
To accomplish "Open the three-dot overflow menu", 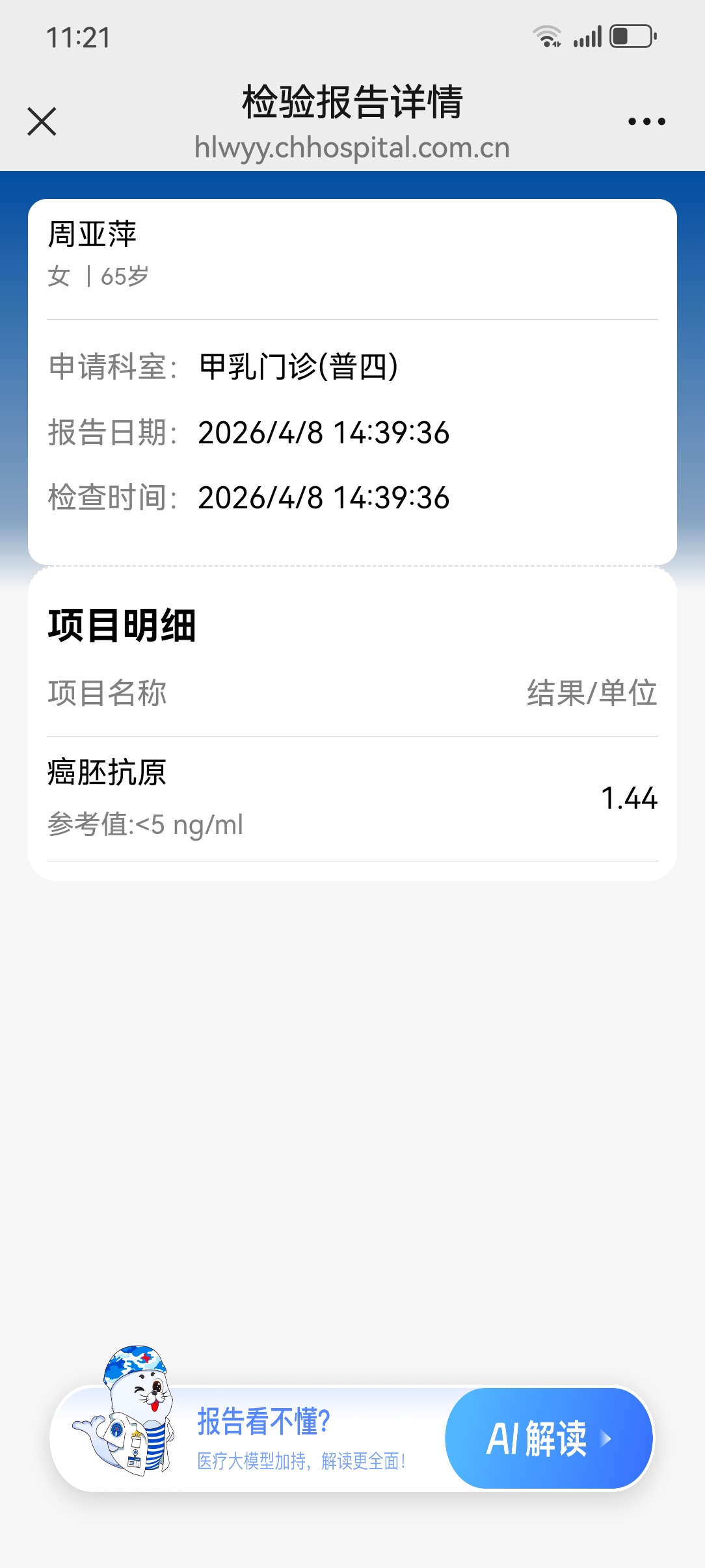I will (646, 122).
